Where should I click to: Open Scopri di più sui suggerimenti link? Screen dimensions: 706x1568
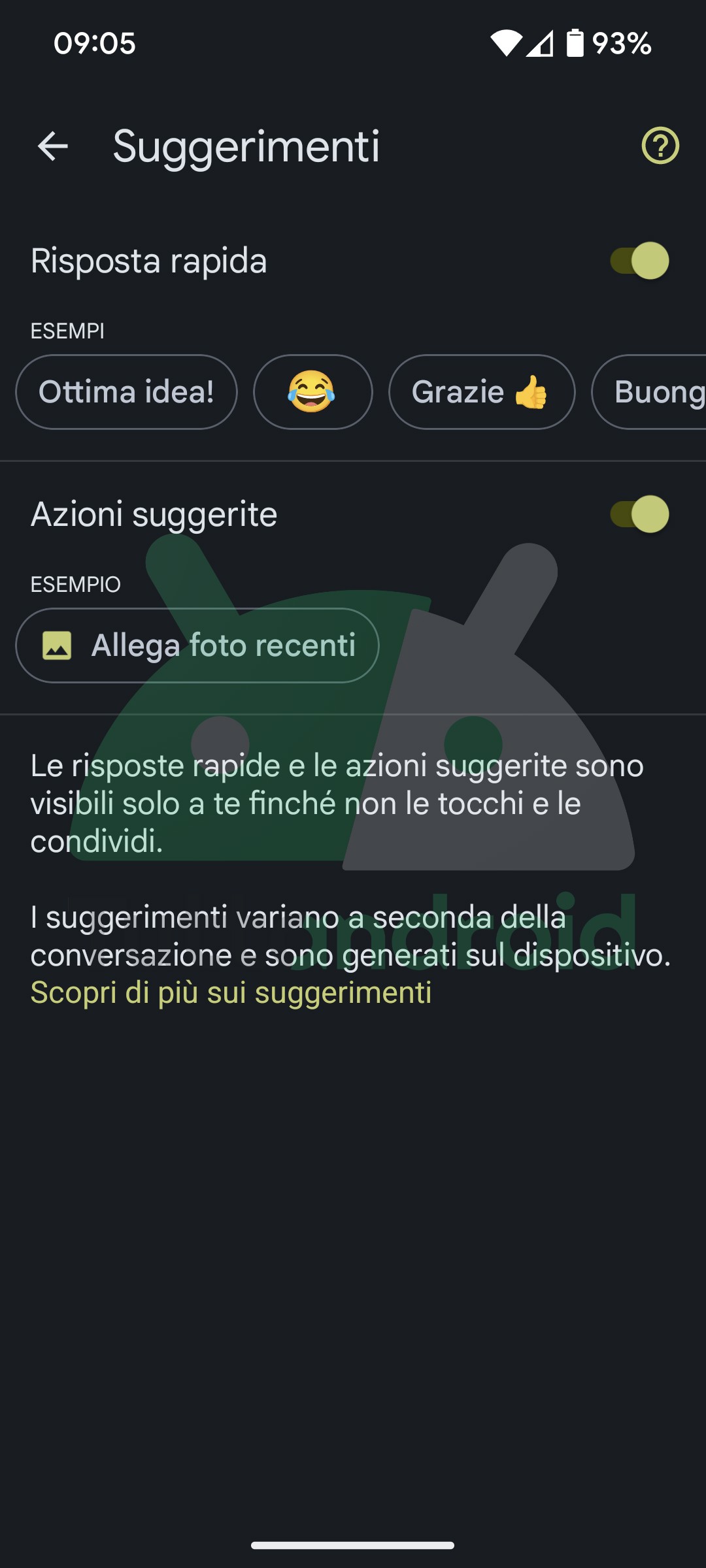tap(231, 992)
